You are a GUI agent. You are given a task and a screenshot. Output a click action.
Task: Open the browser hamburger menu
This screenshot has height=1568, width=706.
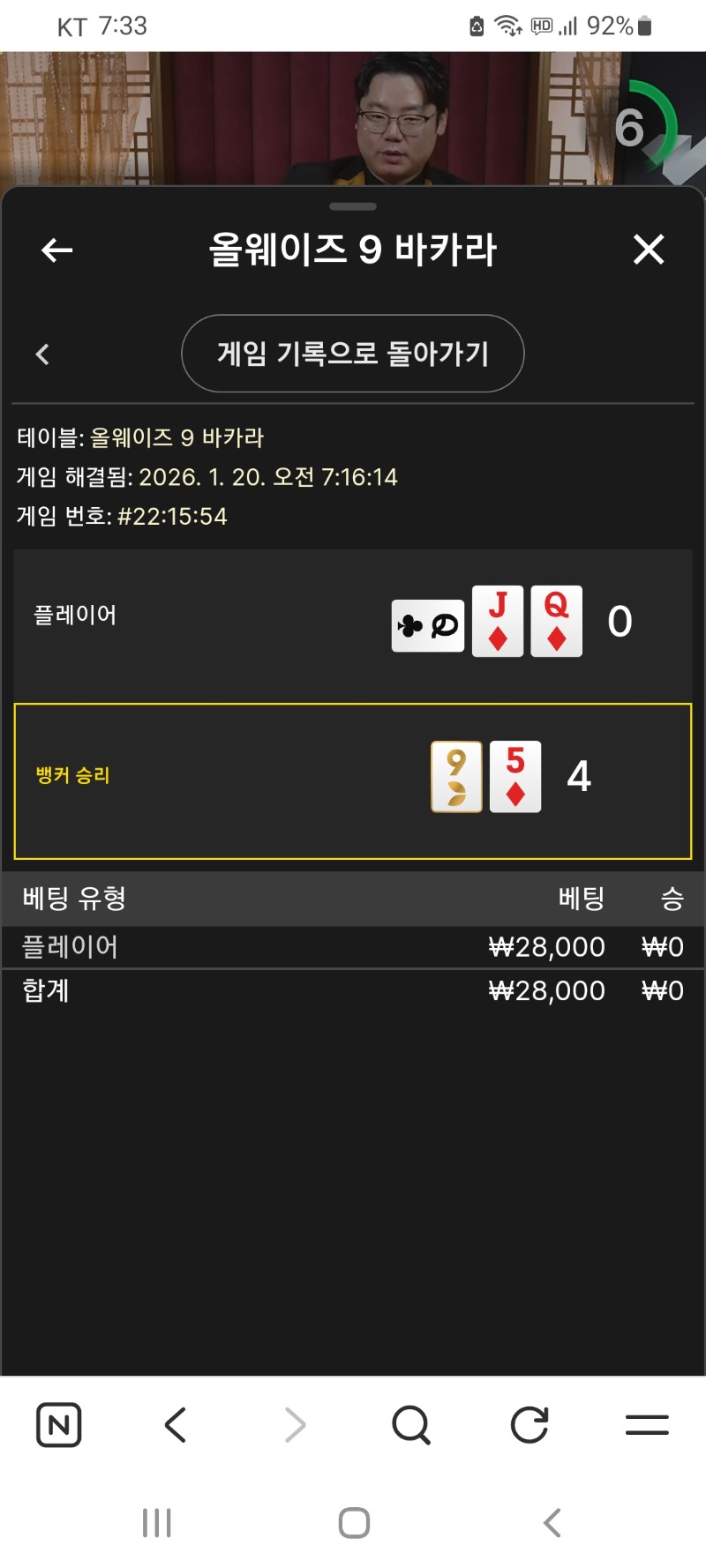(x=647, y=1424)
